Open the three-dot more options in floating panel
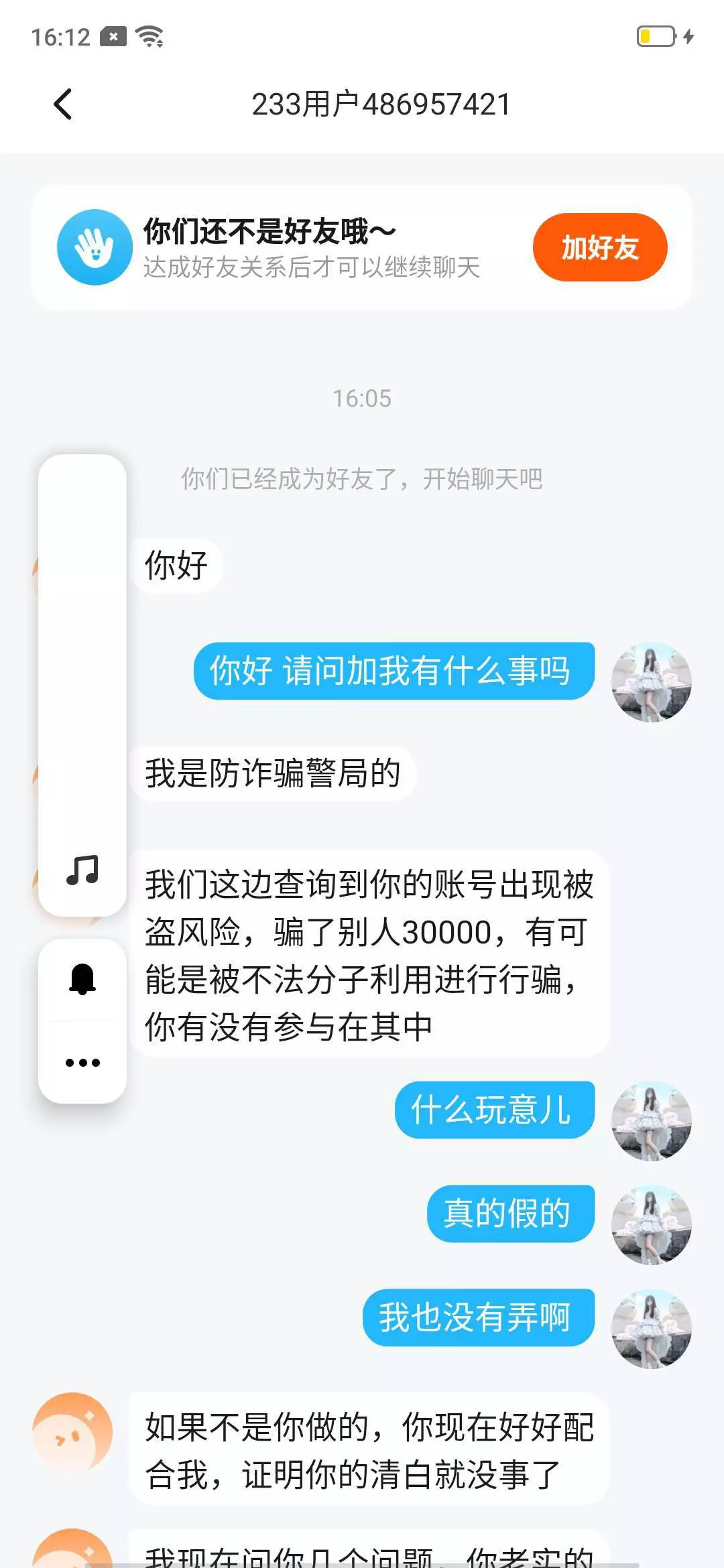Image resolution: width=724 pixels, height=1568 pixels. tap(82, 1063)
